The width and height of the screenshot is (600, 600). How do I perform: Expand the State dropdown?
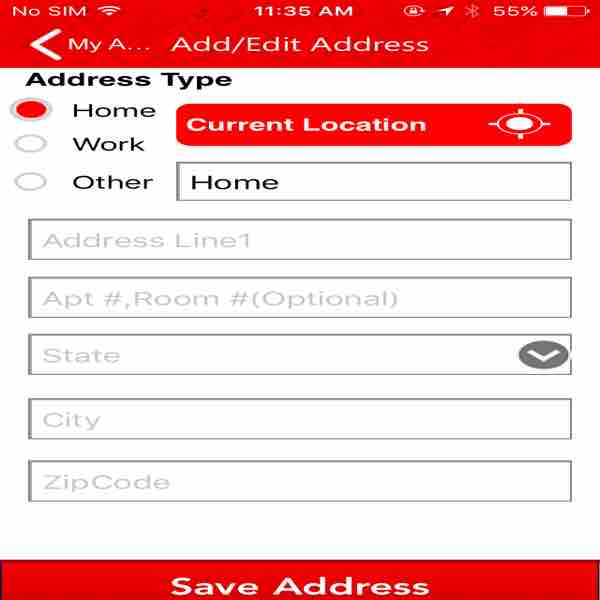click(543, 355)
